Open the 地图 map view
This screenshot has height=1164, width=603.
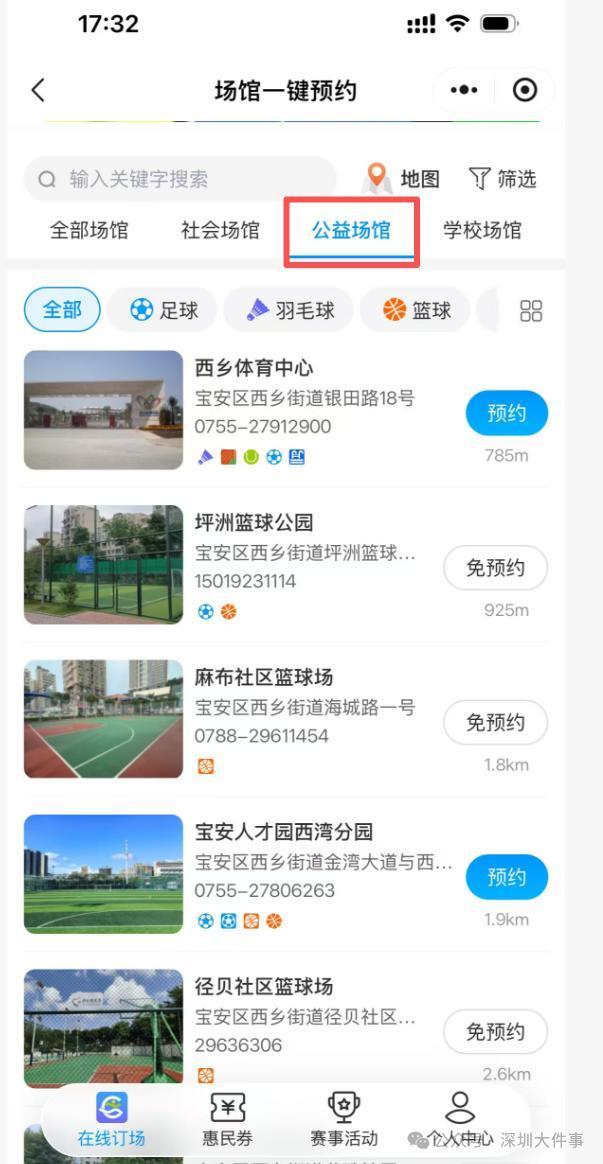tap(401, 178)
